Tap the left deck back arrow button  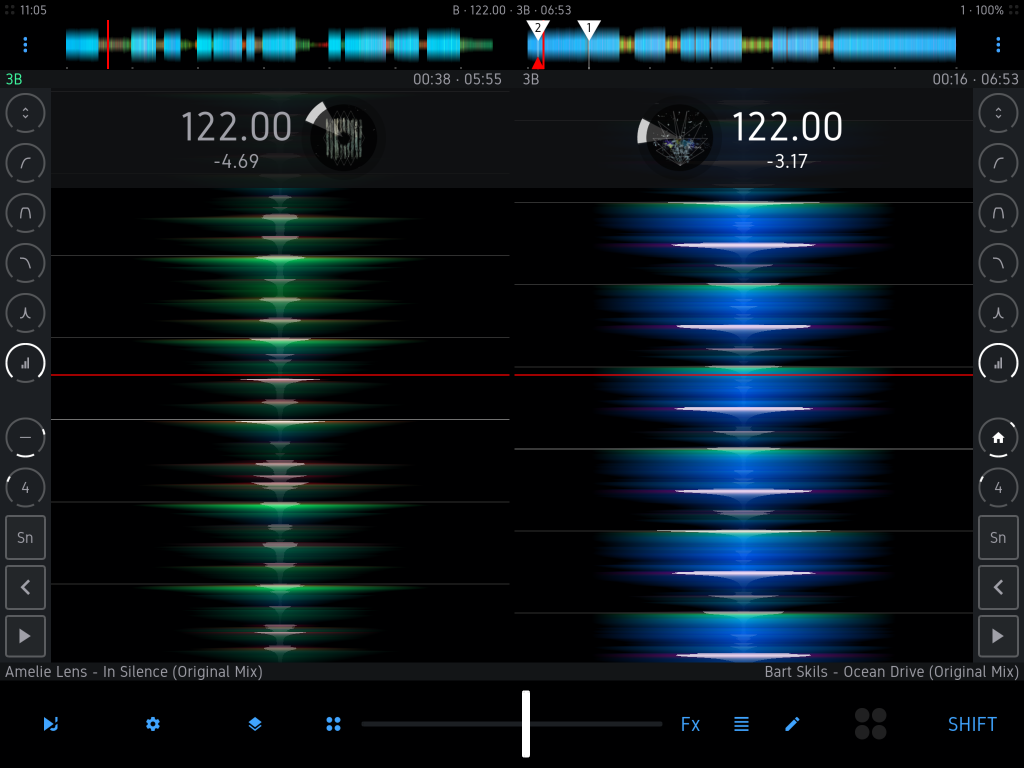point(25,587)
